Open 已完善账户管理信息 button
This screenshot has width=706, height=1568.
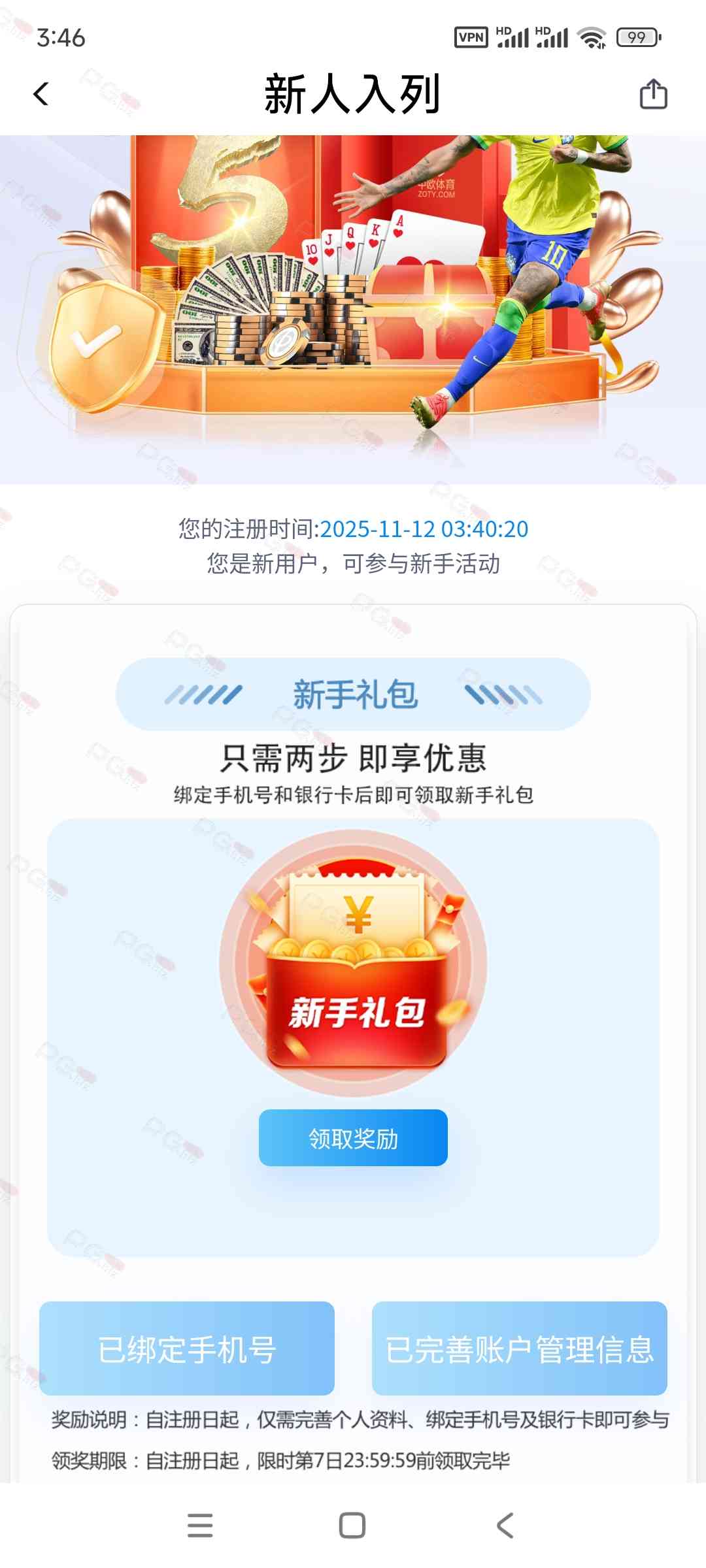pos(519,1348)
